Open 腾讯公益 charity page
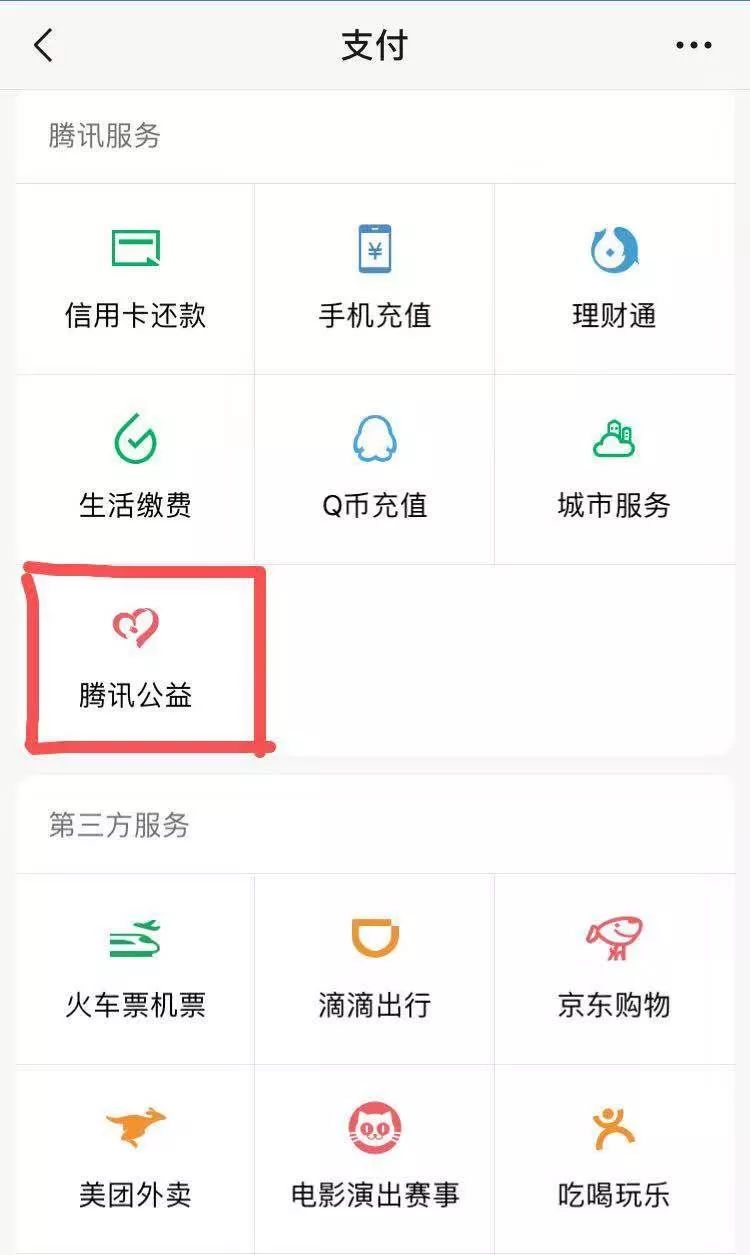This screenshot has height=1255, width=750. pyautogui.click(x=135, y=658)
